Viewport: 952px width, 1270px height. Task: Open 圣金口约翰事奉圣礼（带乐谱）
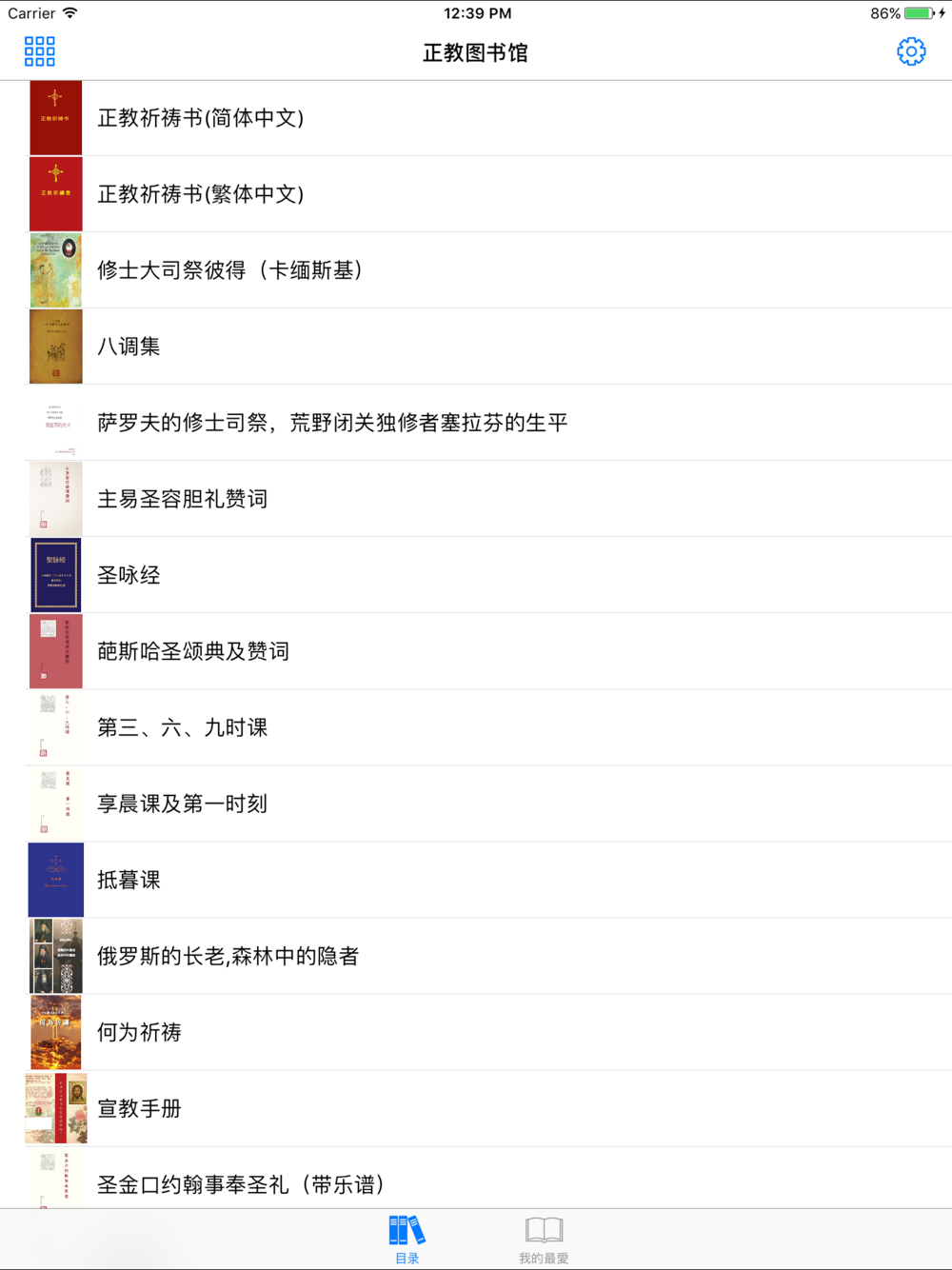(x=476, y=1178)
